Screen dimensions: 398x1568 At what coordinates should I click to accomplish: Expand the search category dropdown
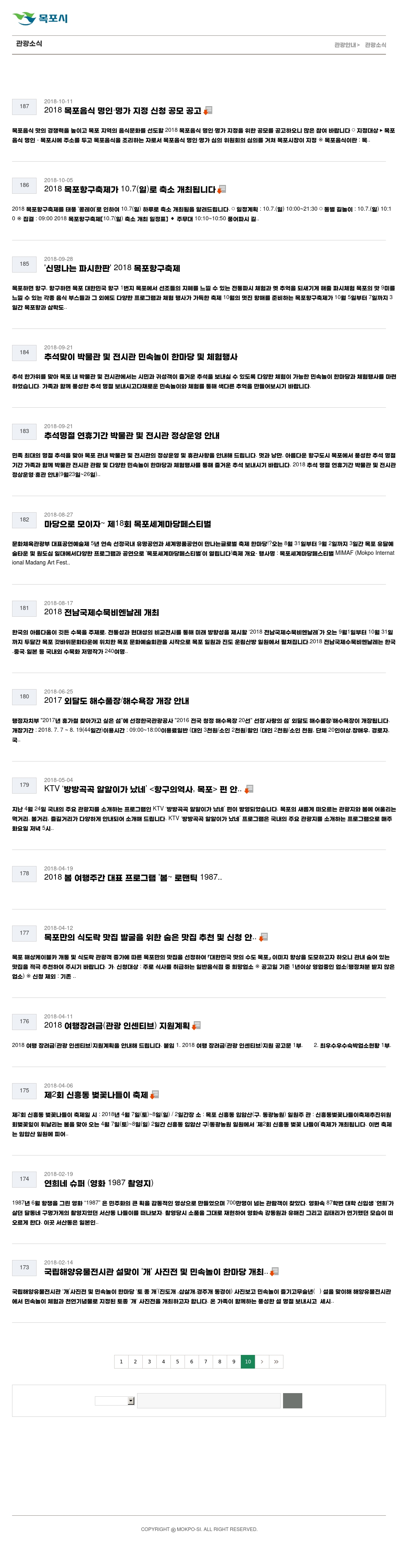[x=115, y=1401]
